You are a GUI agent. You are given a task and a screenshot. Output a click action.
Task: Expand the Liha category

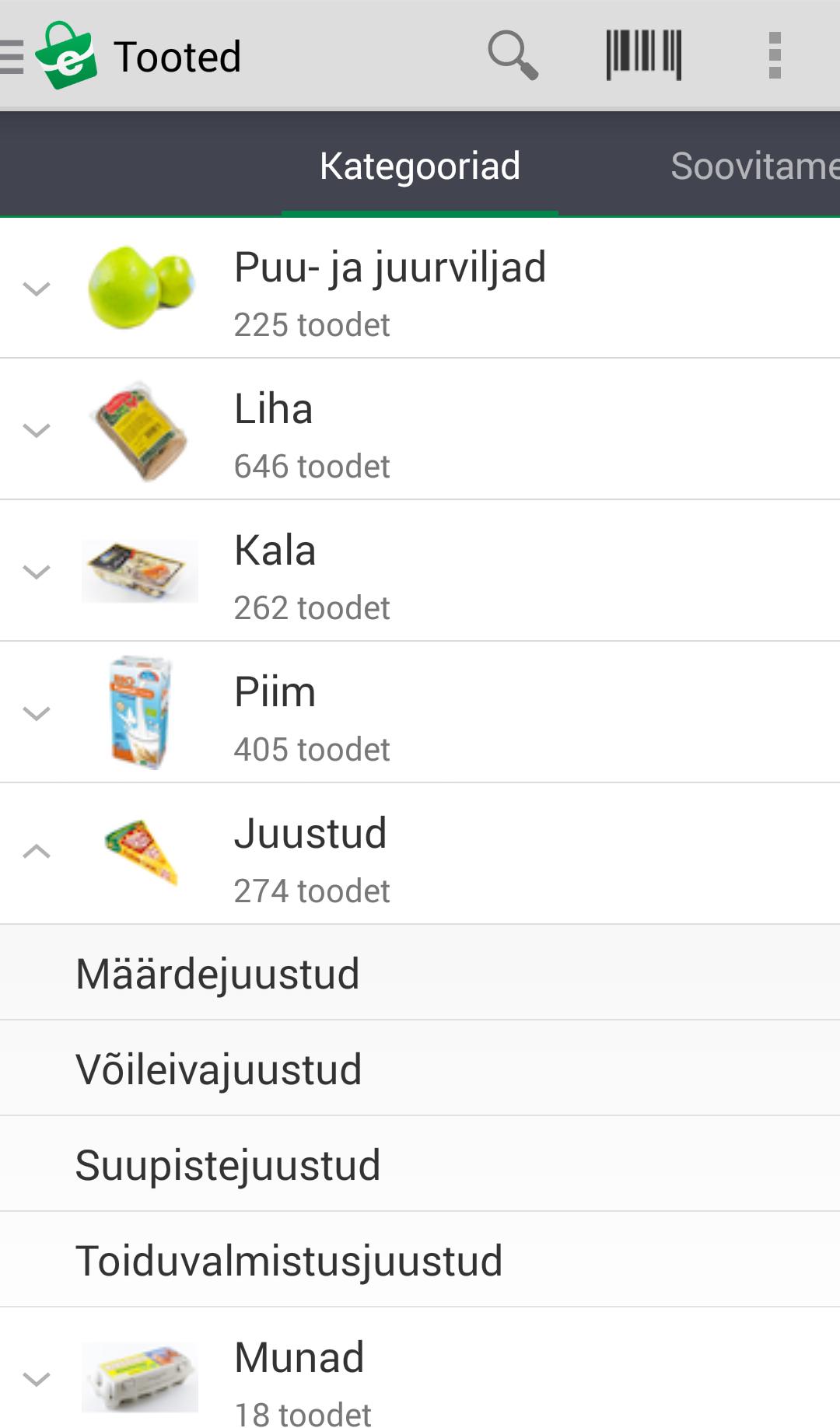coord(37,430)
